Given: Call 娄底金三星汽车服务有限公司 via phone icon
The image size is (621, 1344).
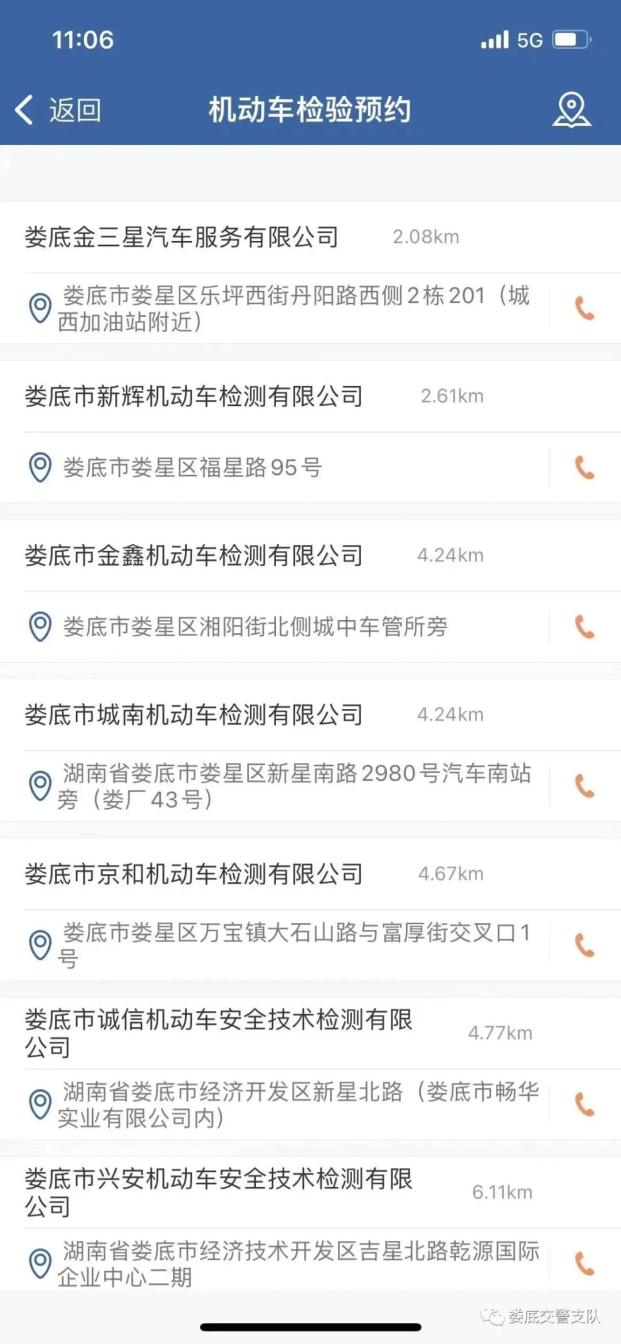Looking at the screenshot, I should [585, 308].
